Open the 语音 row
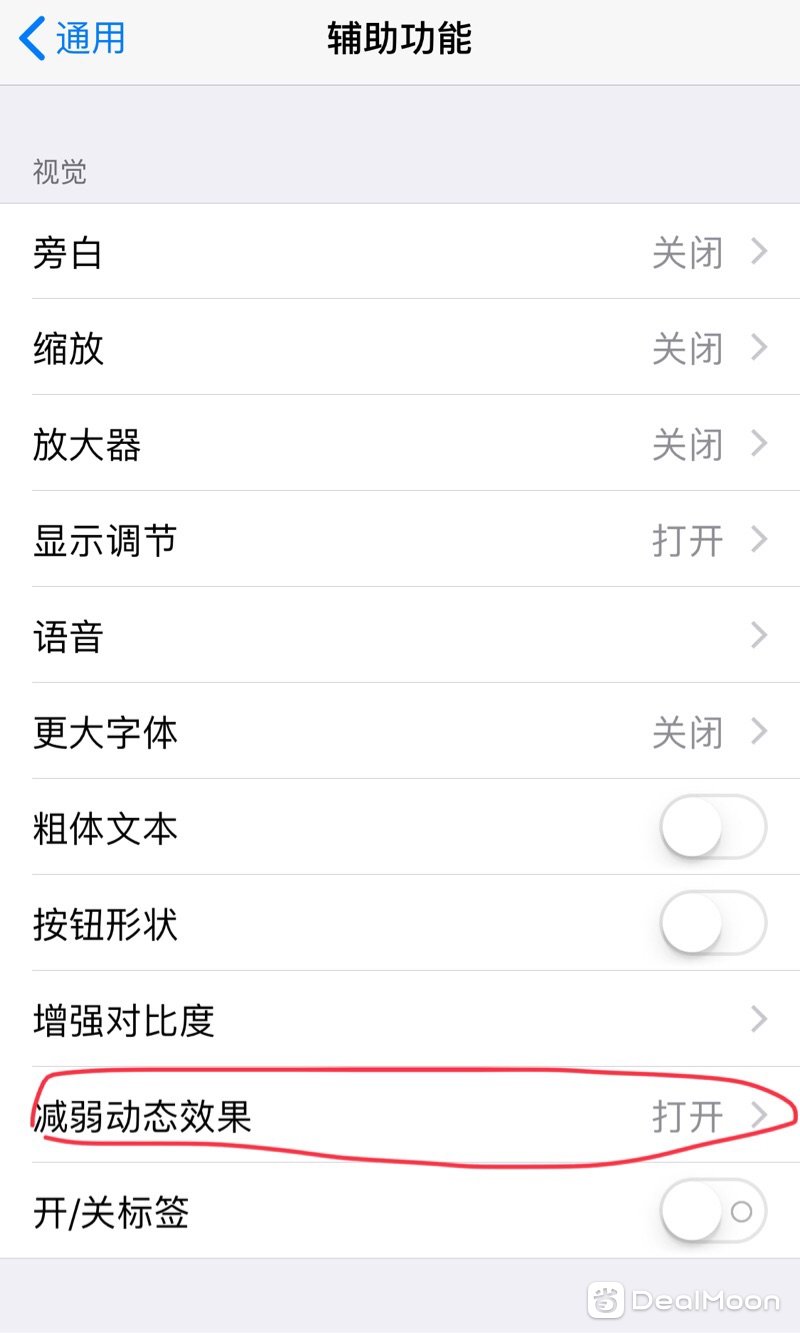The image size is (800, 1333). point(400,636)
